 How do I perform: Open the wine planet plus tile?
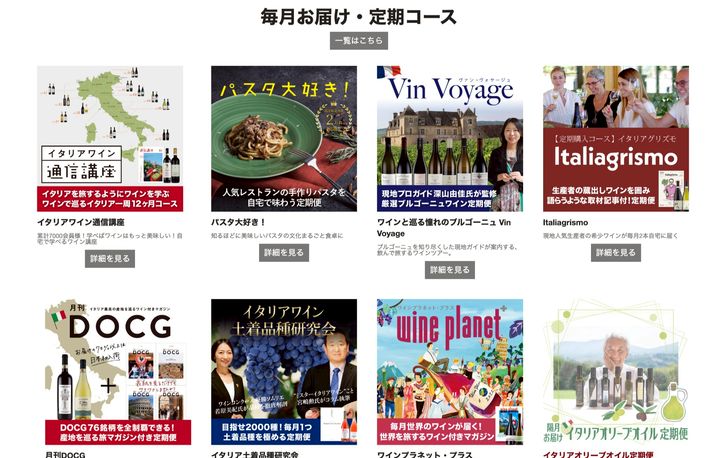click(450, 372)
